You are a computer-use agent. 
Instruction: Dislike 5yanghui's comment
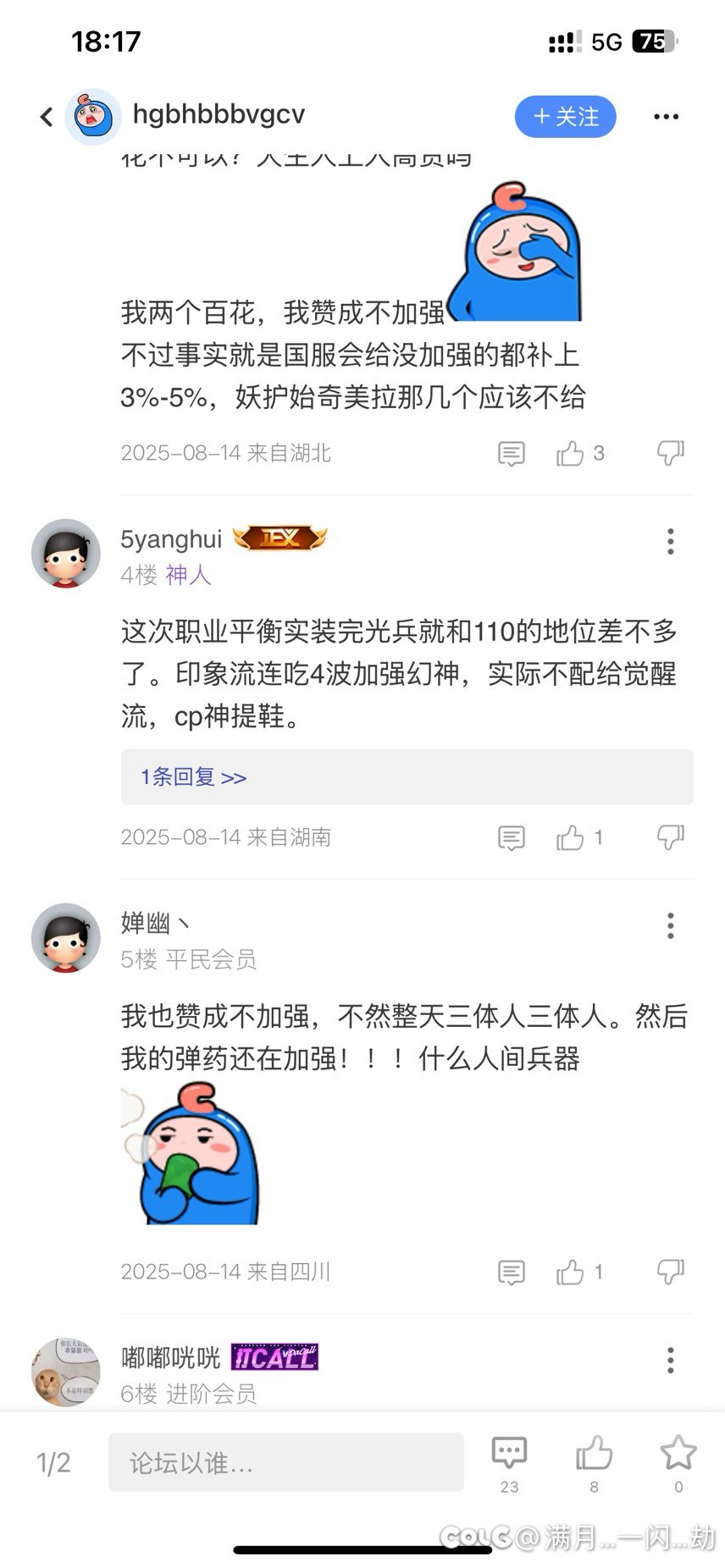(670, 837)
